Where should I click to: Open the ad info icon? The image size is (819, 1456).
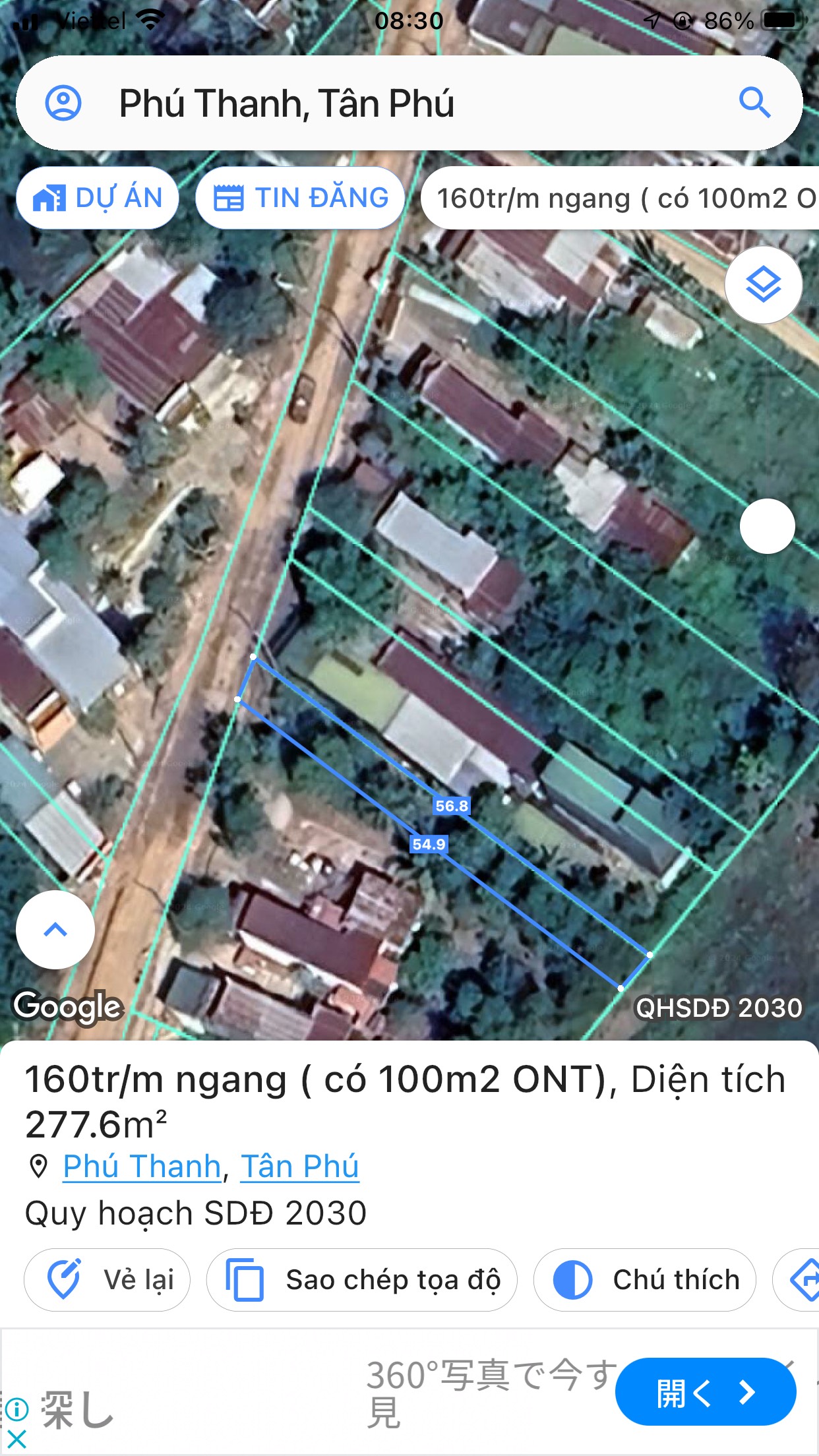16,1409
